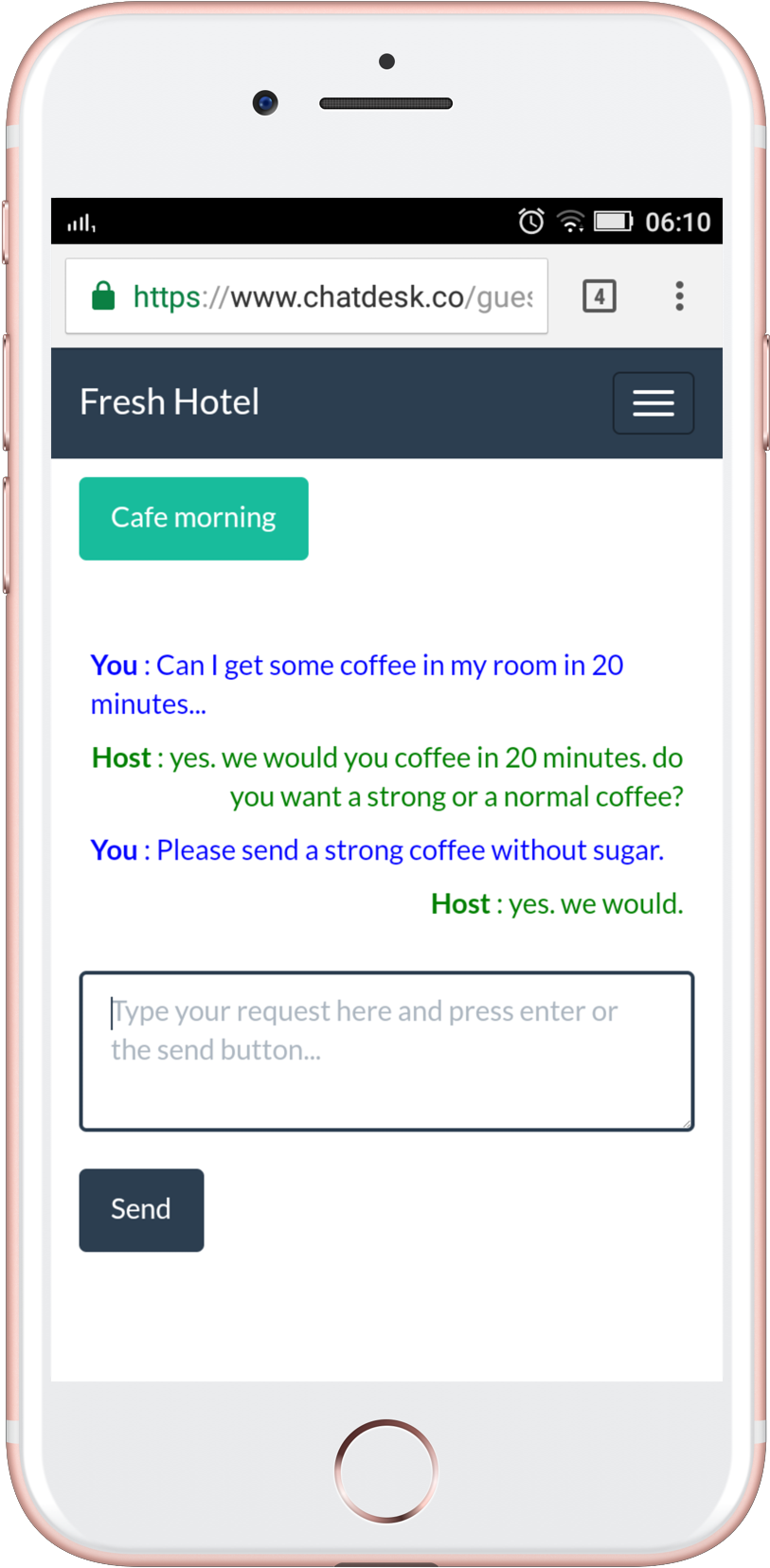Focus the request message text box
The height and width of the screenshot is (1568, 770).
(x=386, y=1050)
